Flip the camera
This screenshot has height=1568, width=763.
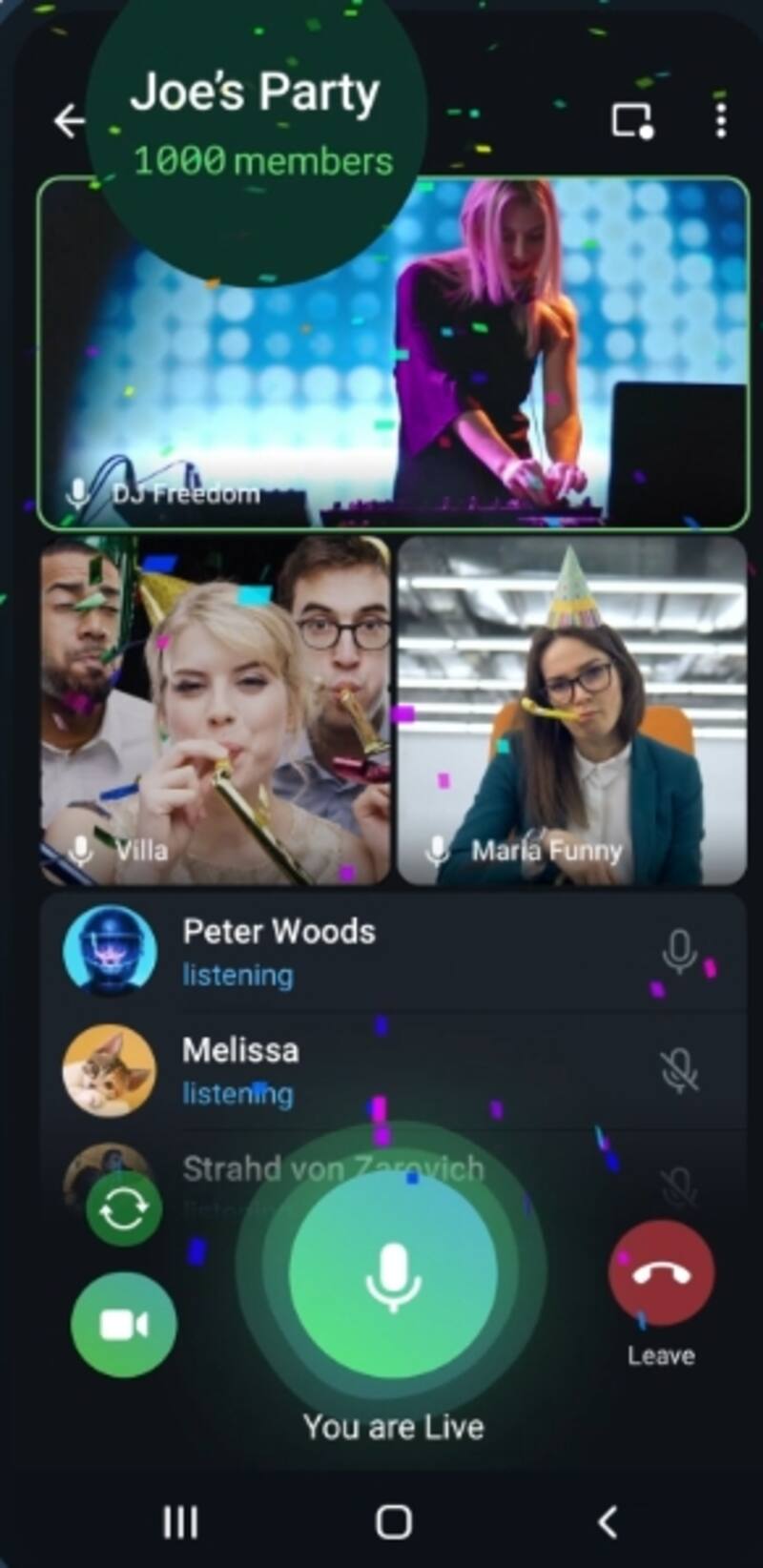point(124,1209)
